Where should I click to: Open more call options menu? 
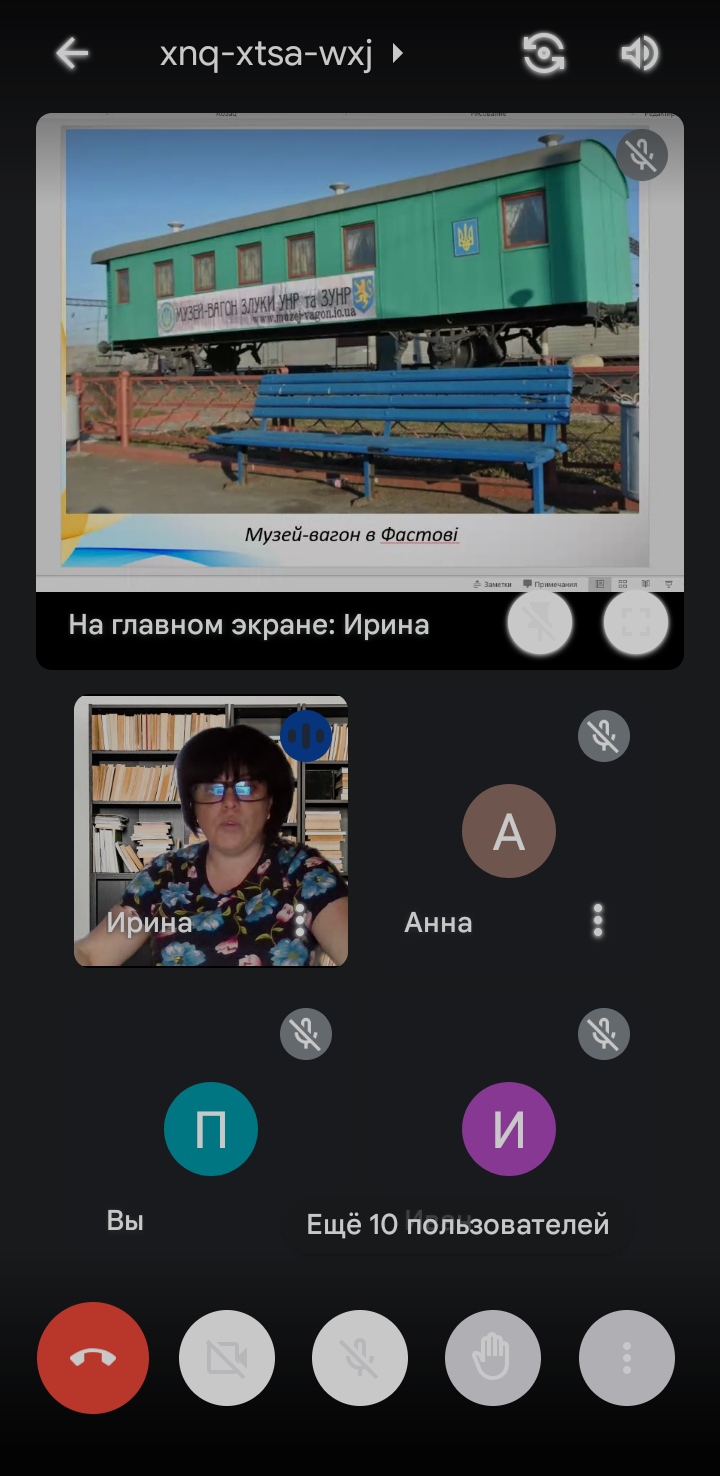(x=627, y=1358)
